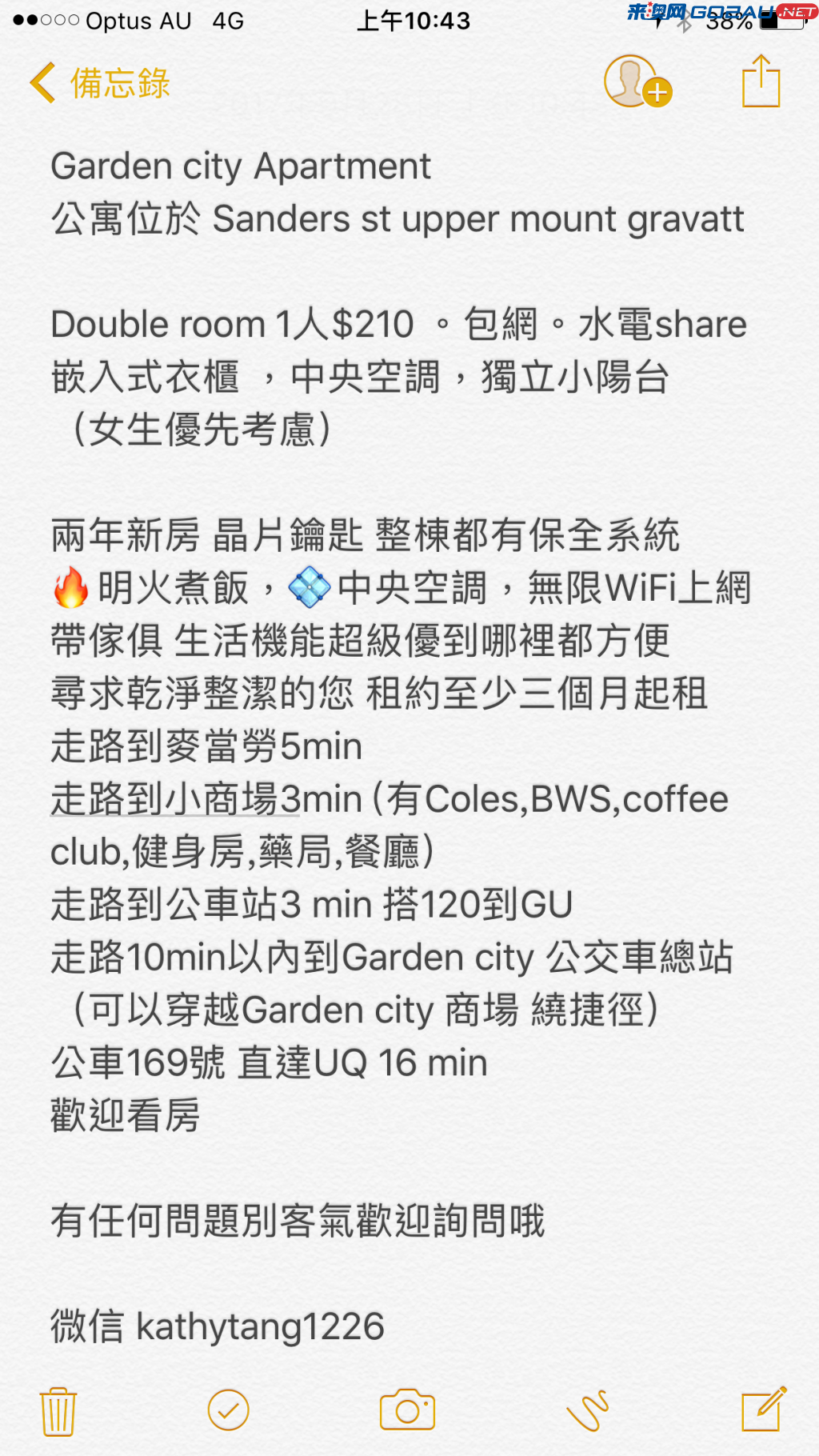Open the sketch drawing tool

coord(588,1410)
